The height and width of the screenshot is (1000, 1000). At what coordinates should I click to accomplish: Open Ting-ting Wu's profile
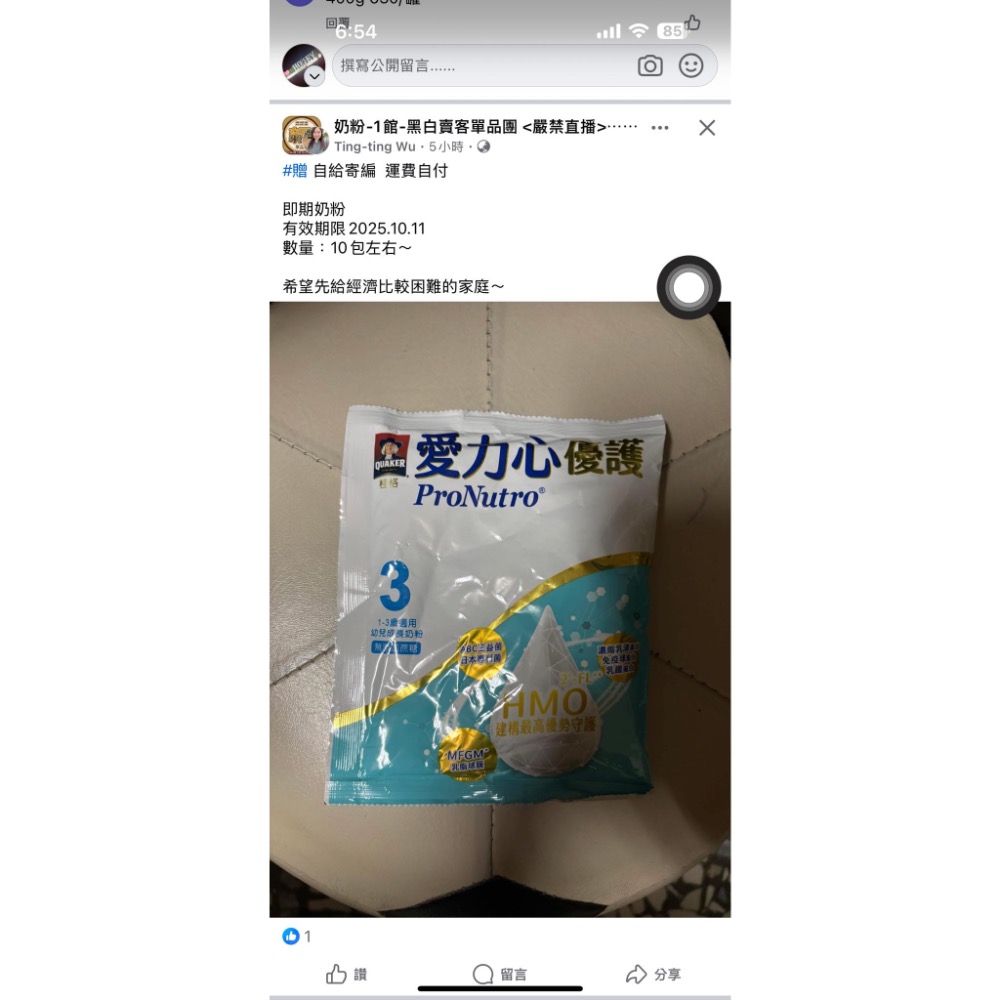[x=374, y=146]
